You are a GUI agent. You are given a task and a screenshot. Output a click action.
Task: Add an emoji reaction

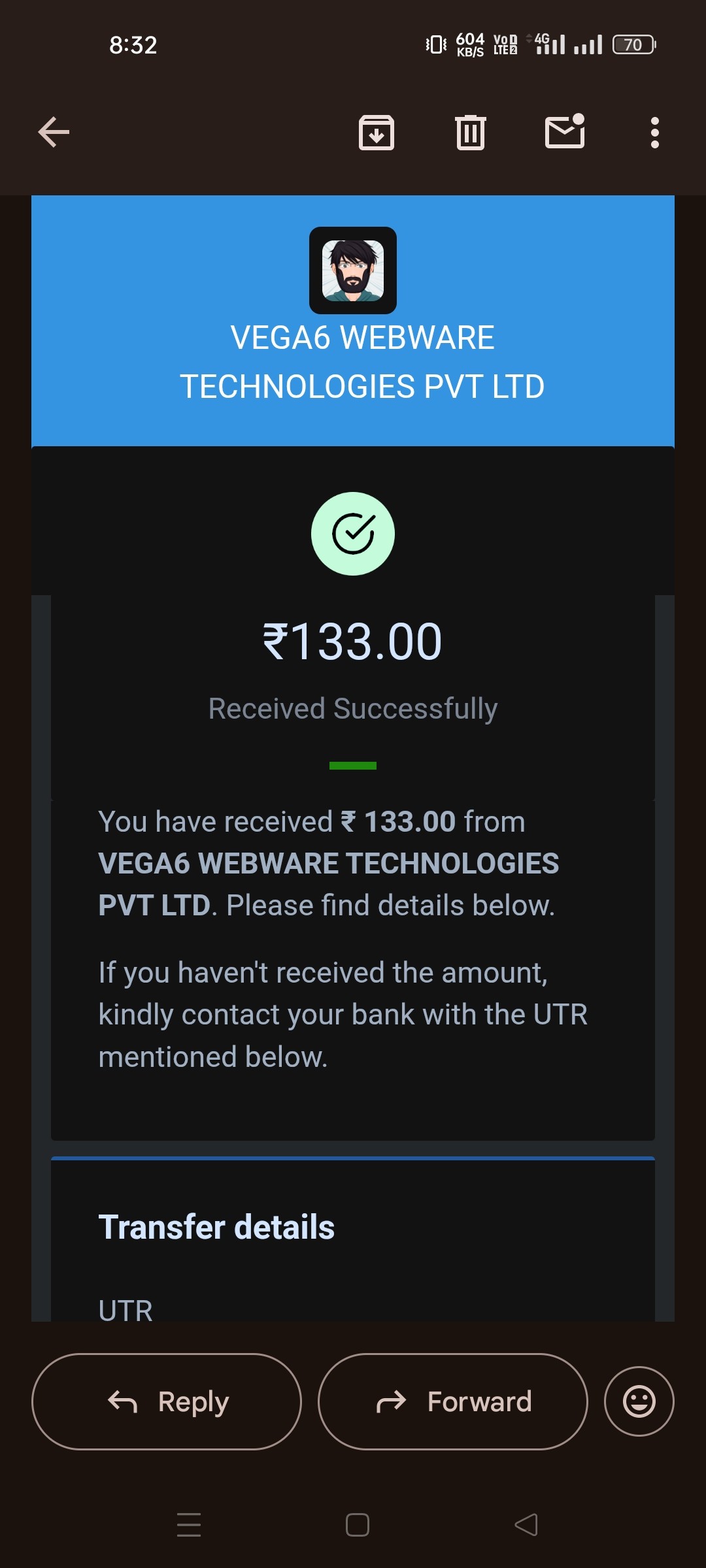(x=639, y=1401)
